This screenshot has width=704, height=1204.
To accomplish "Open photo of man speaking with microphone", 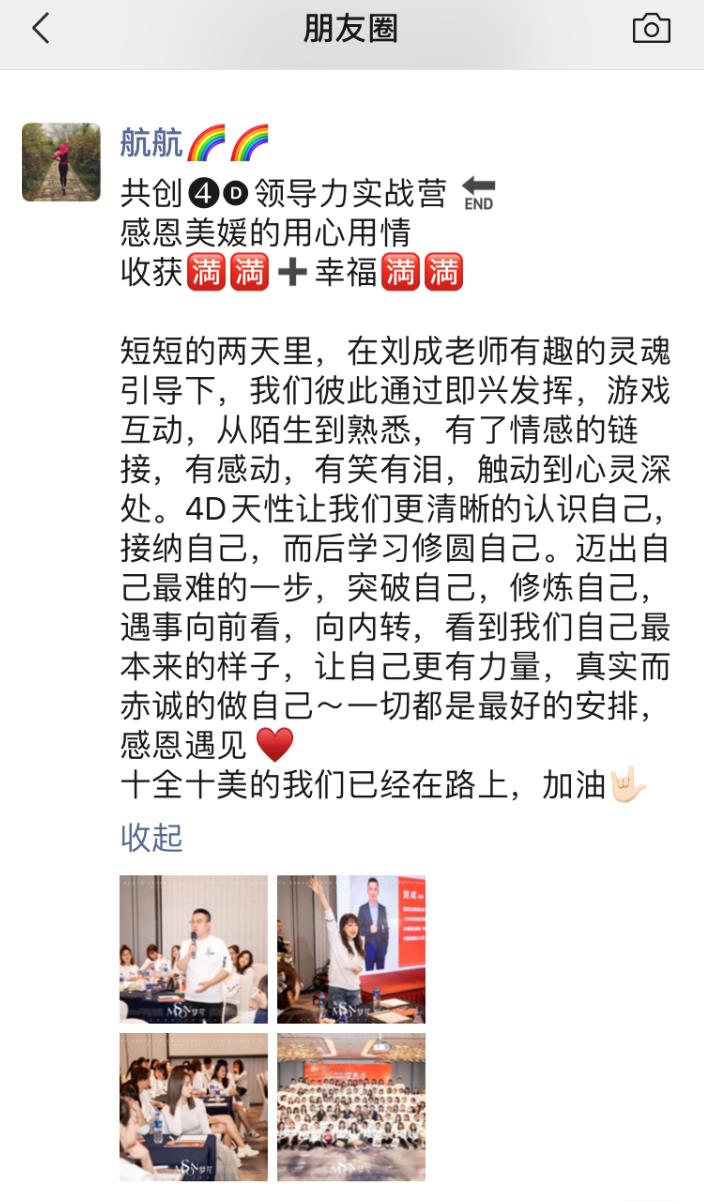I will [194, 949].
